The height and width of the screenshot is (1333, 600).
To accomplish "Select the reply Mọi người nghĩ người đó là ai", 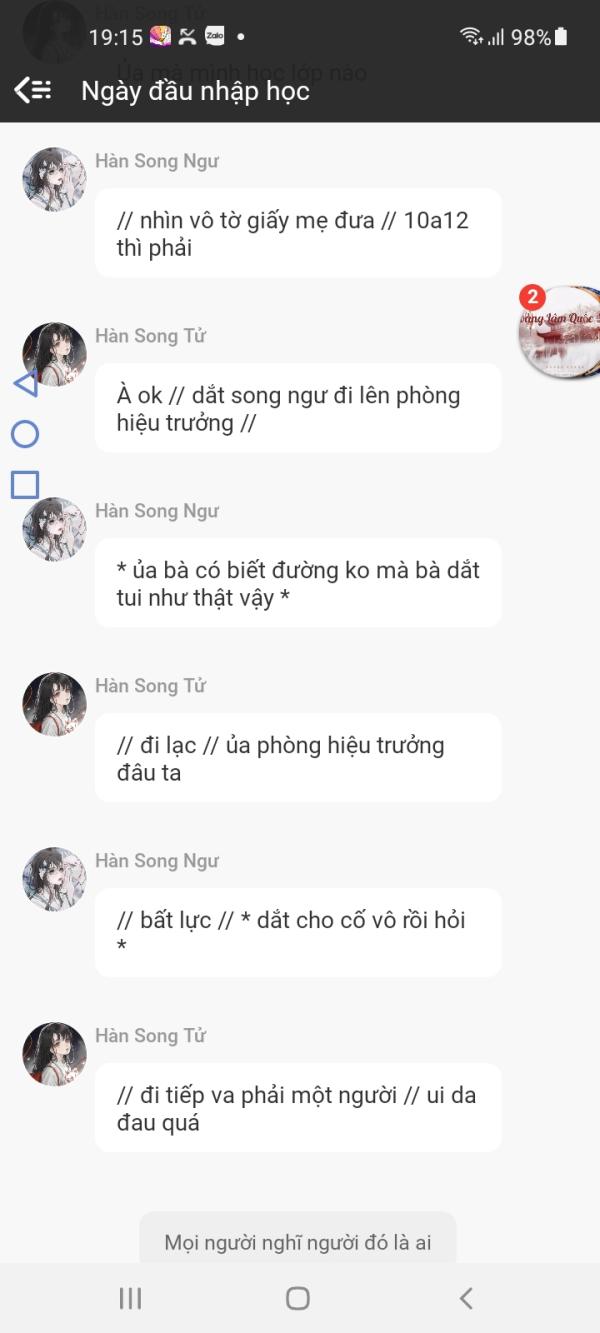I will (298, 1241).
